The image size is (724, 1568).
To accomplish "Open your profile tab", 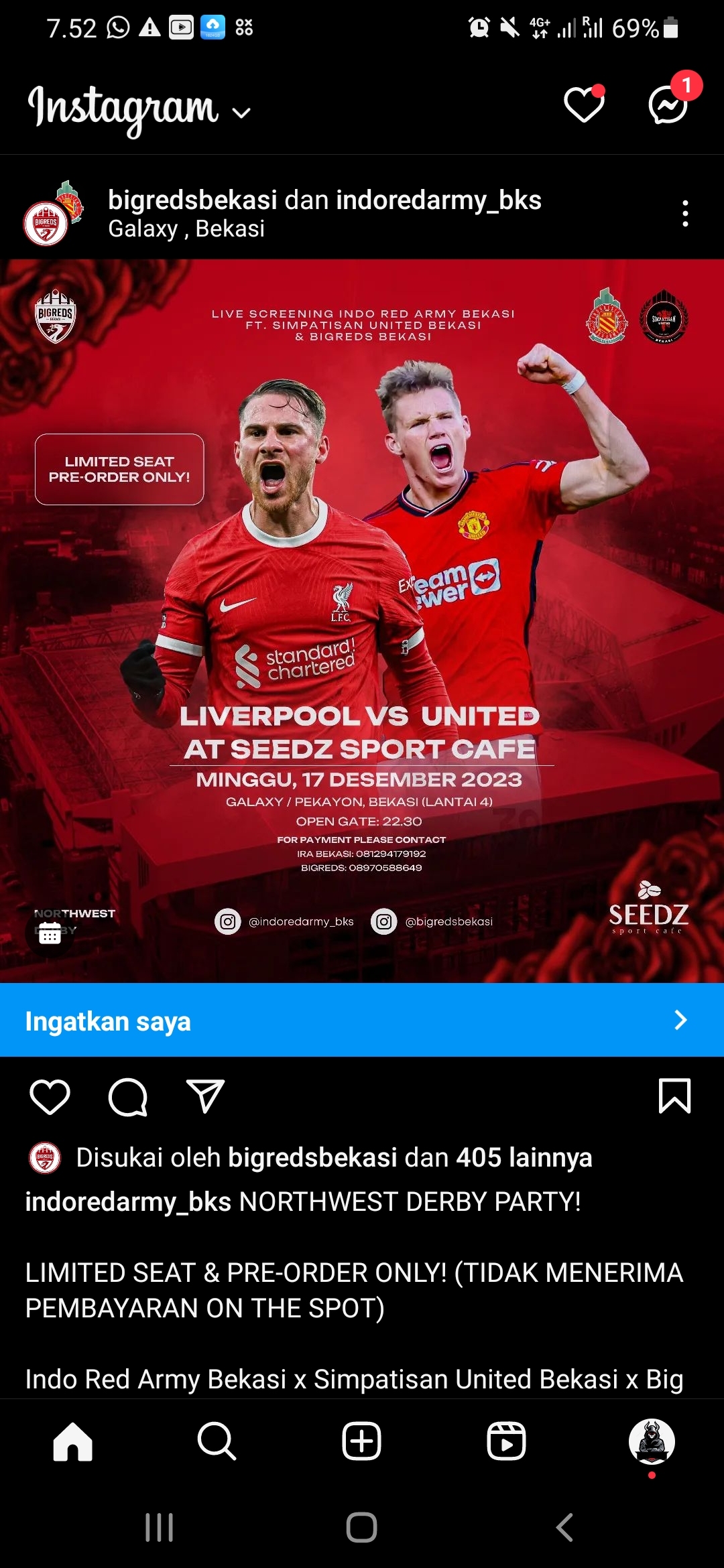I will 651,1441.
